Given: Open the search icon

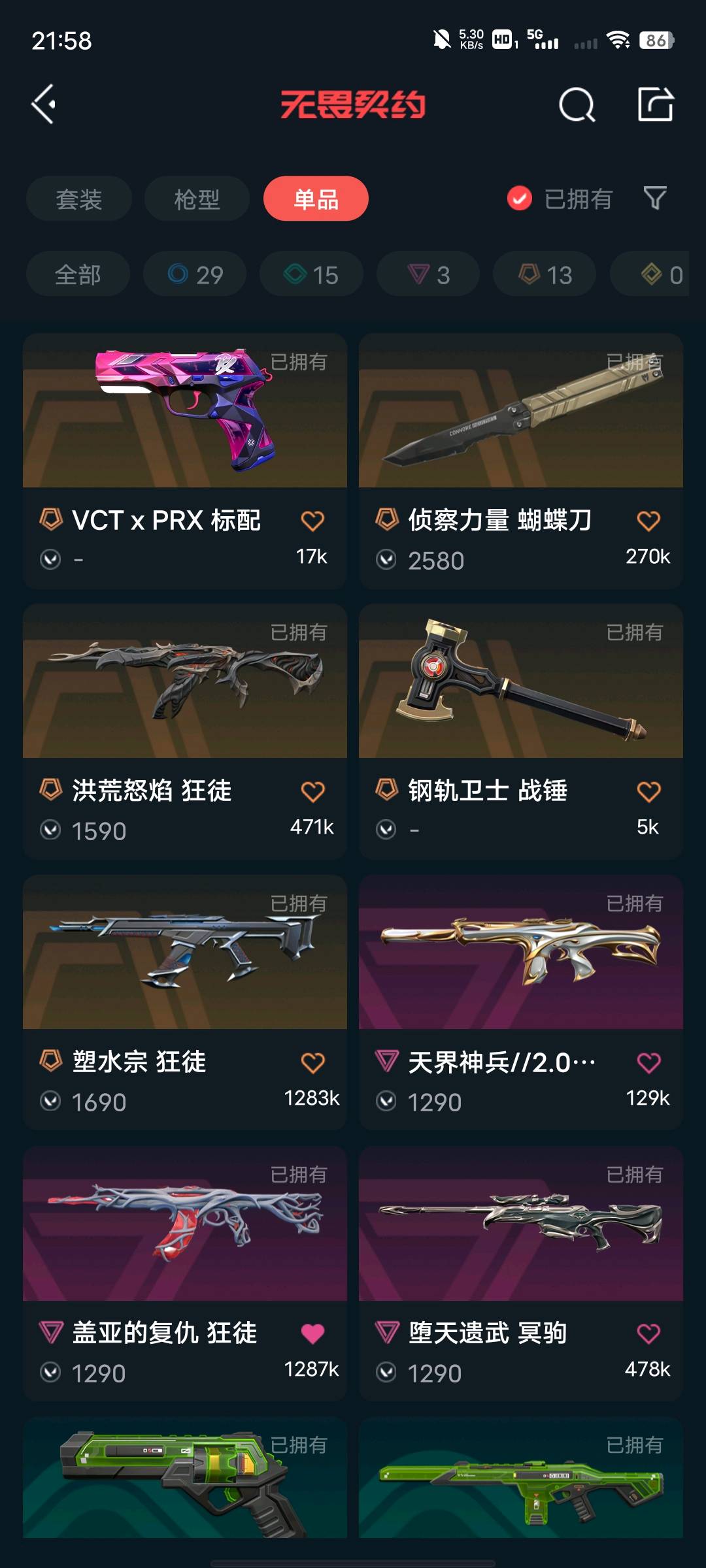Looking at the screenshot, I should (577, 105).
